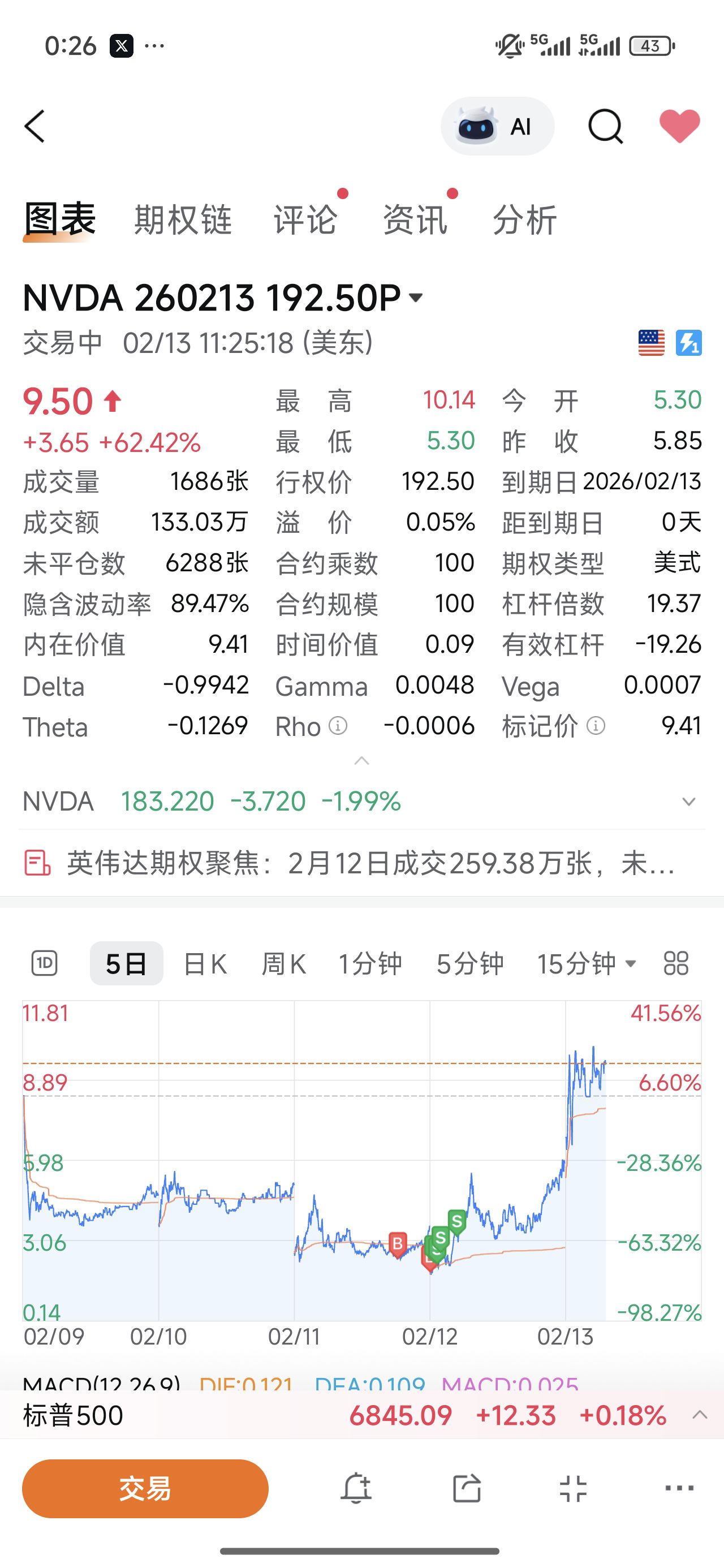Switch to the 资讯 tab

pyautogui.click(x=415, y=219)
